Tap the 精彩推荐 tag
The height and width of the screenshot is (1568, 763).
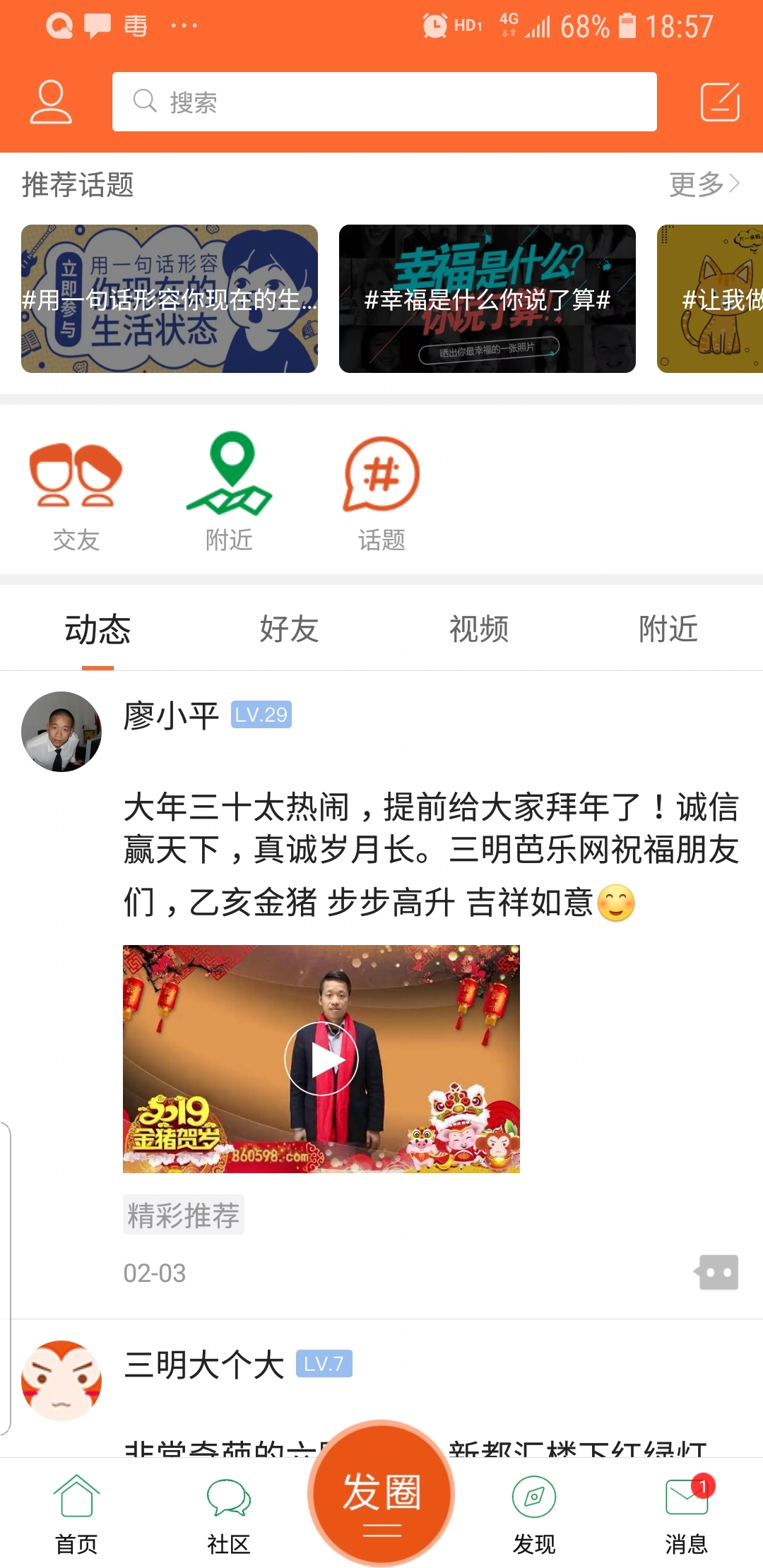click(183, 1215)
